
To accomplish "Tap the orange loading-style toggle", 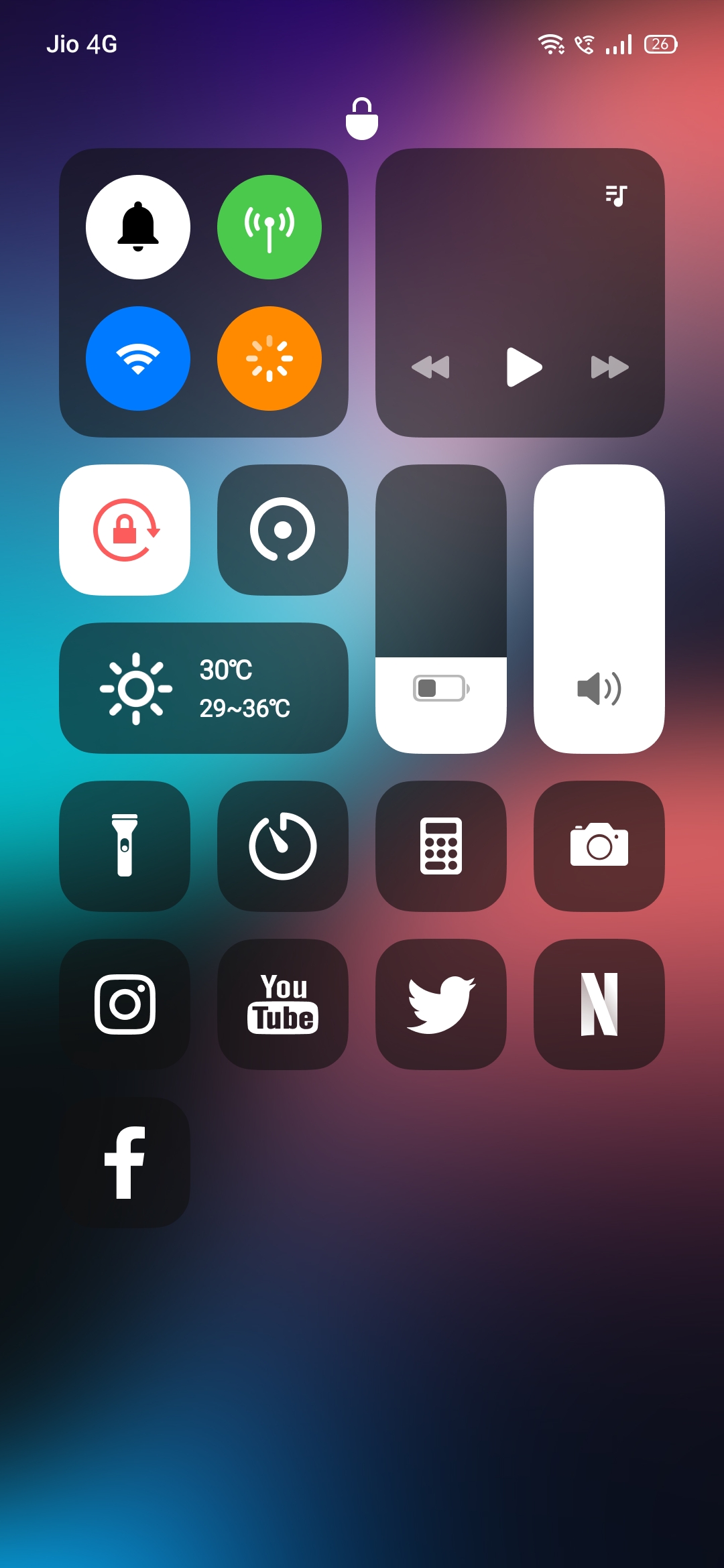I will pos(269,358).
